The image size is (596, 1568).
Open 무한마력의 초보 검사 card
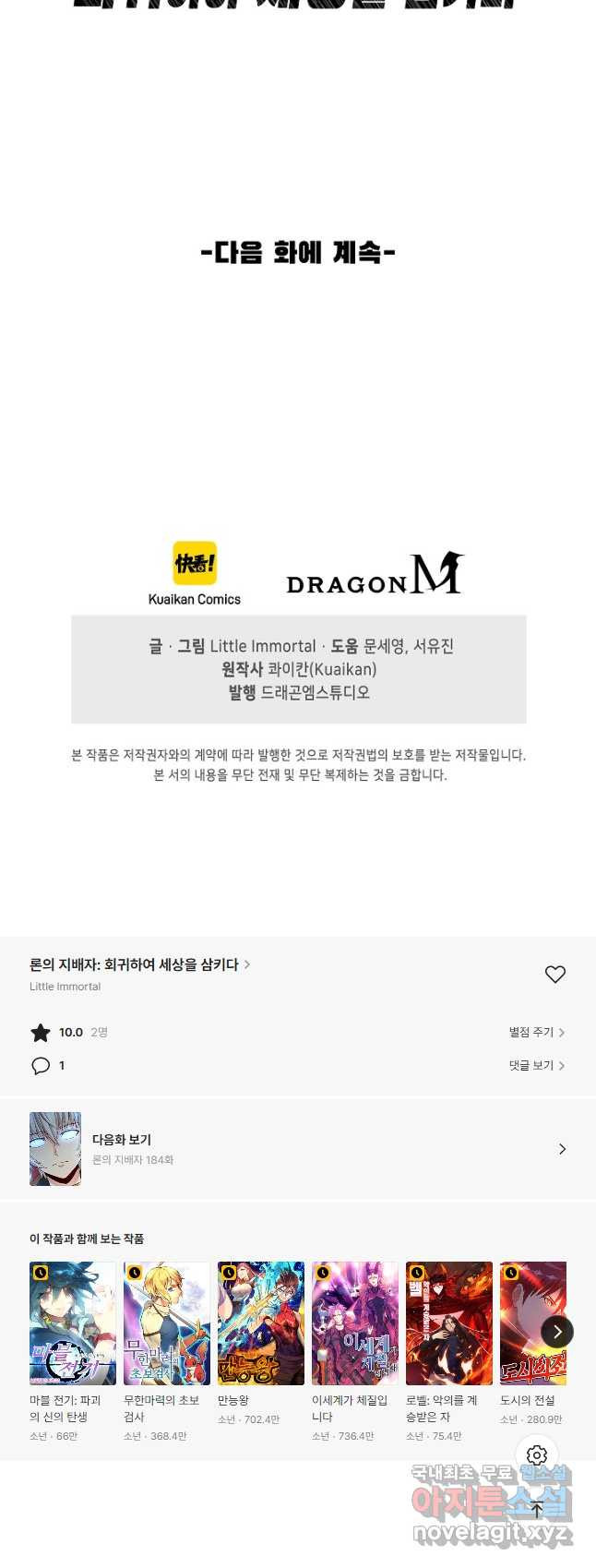166,1323
